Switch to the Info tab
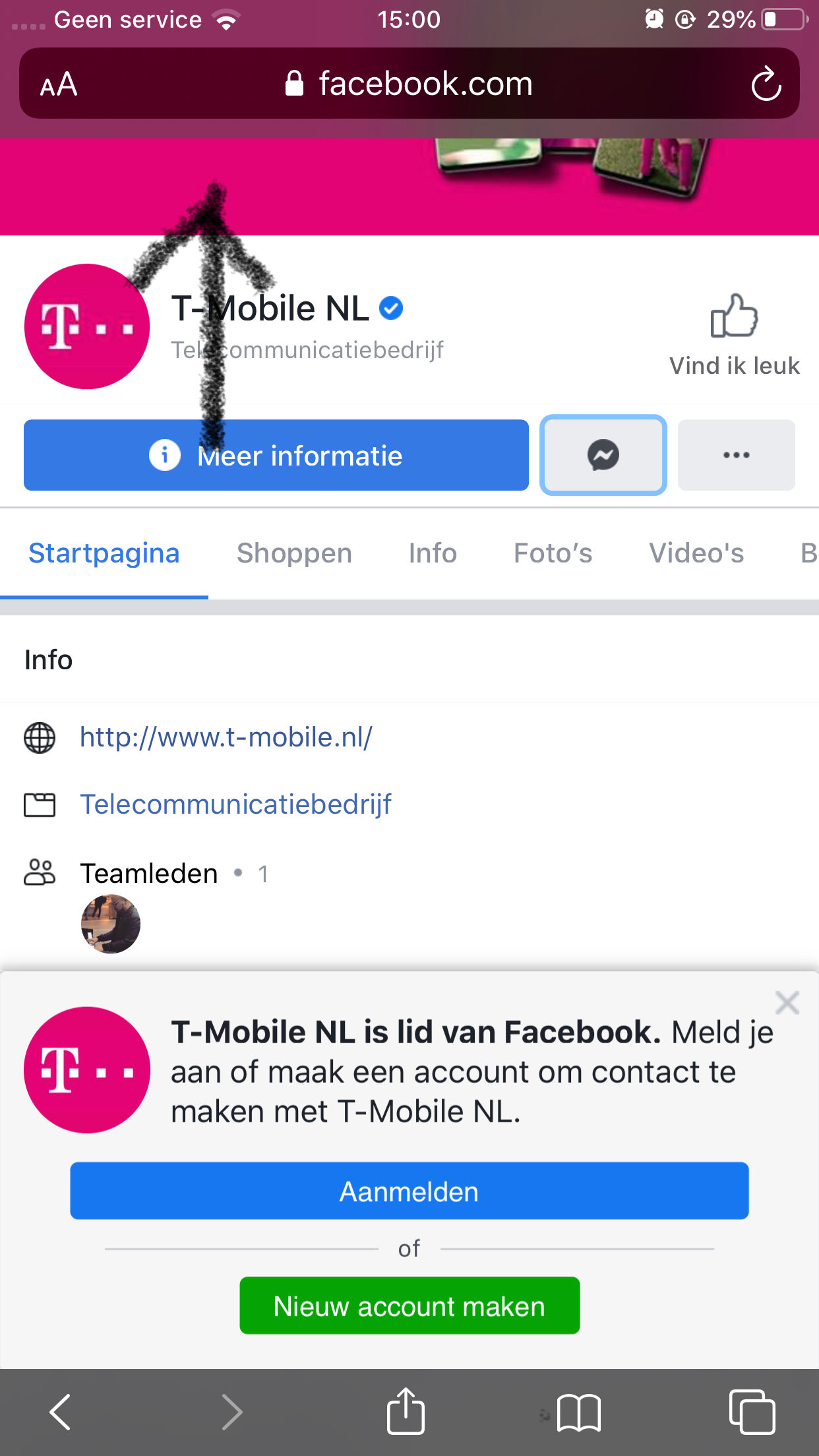This screenshot has width=819, height=1456. click(x=433, y=553)
